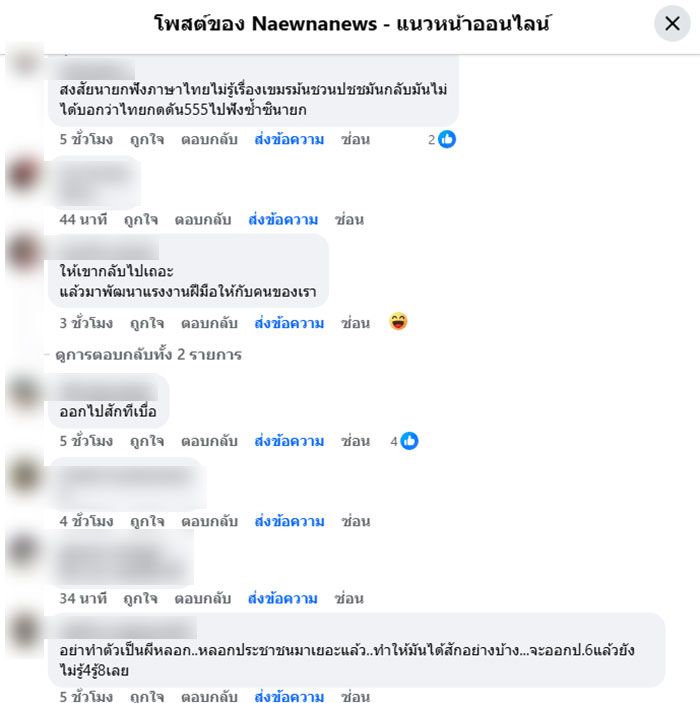Hide the 44 นาที comment

point(349,219)
